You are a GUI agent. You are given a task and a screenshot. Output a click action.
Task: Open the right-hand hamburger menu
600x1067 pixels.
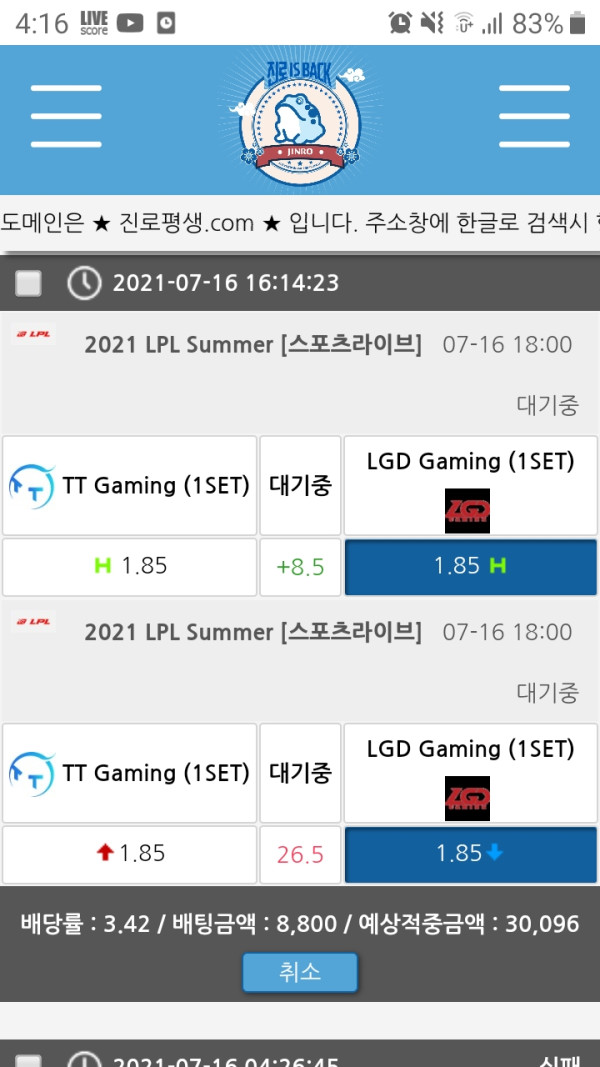click(534, 116)
